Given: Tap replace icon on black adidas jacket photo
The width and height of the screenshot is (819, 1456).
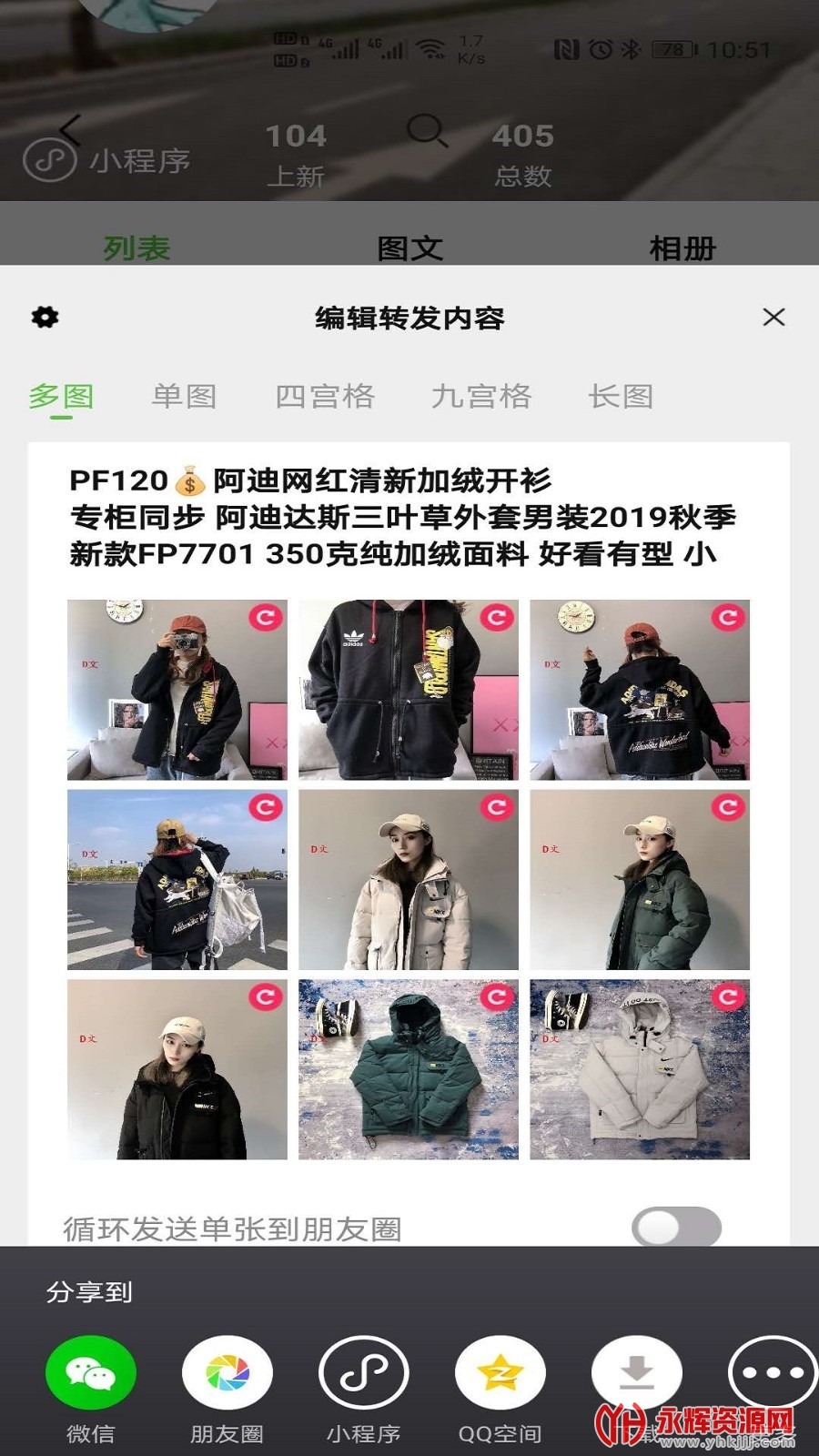Looking at the screenshot, I should click(497, 618).
